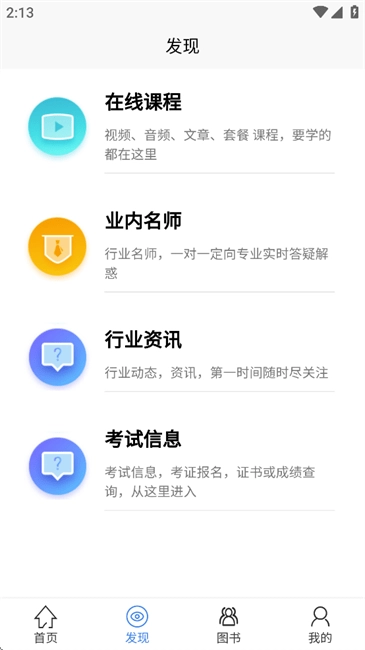Open the 行业资讯 industry news row
This screenshot has height=650, width=365.
pos(182,357)
